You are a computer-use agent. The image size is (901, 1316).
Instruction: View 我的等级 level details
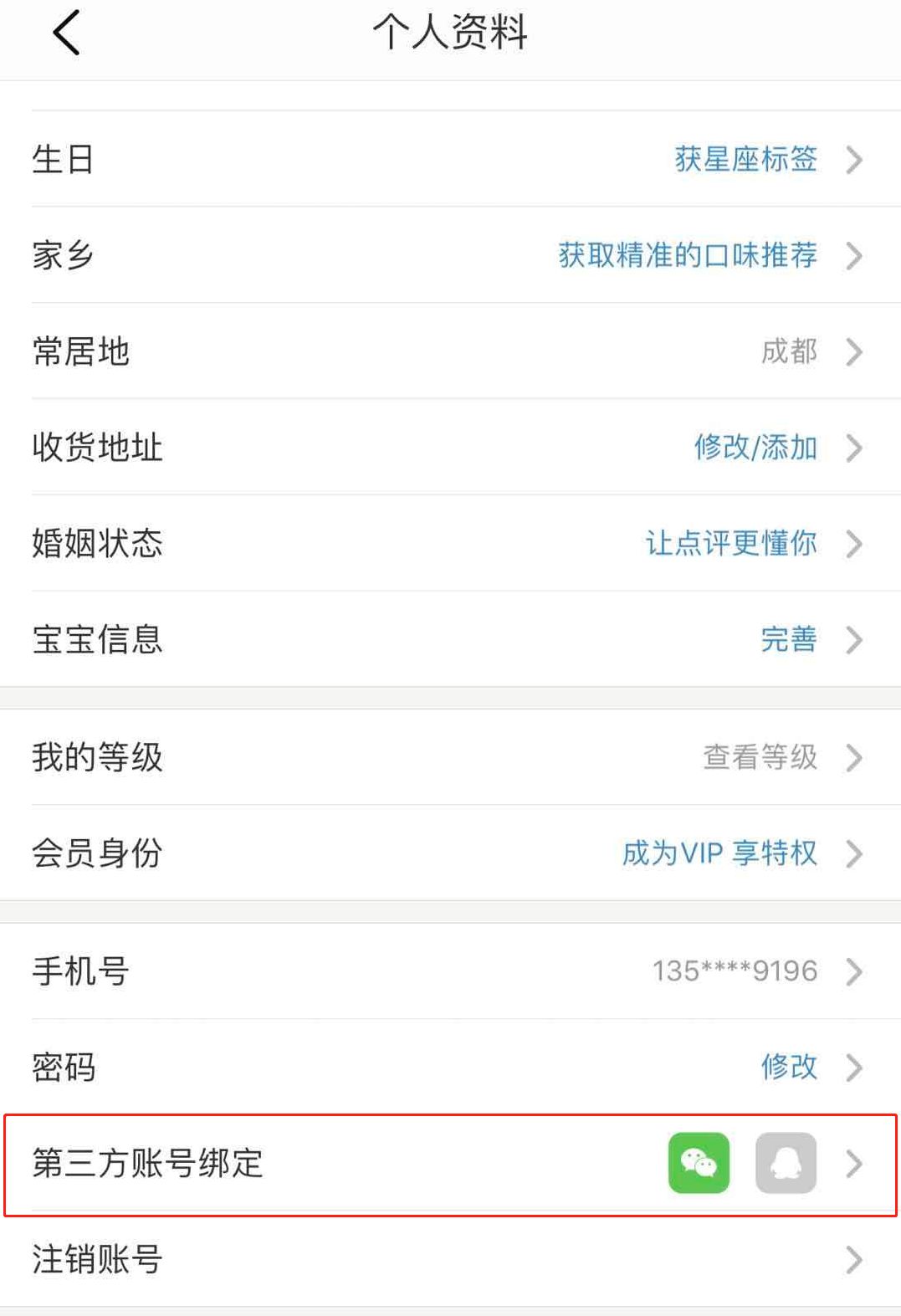pyautogui.click(x=450, y=757)
